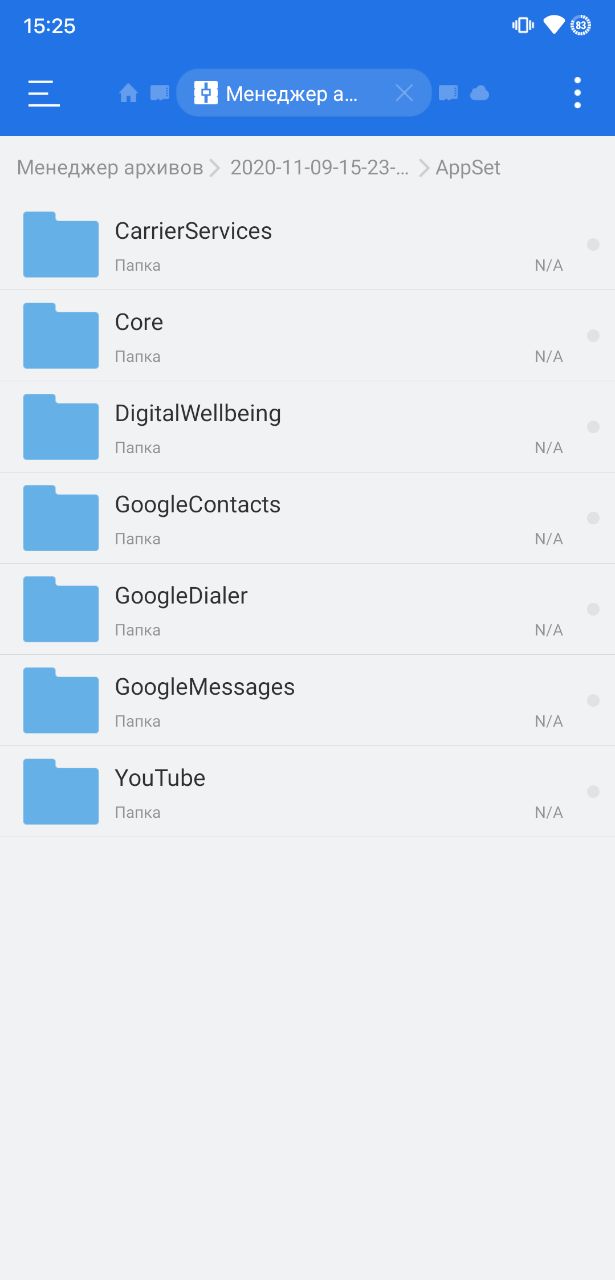615x1280 pixels.
Task: Close the Менеджер архивов tab
Action: pos(404,93)
